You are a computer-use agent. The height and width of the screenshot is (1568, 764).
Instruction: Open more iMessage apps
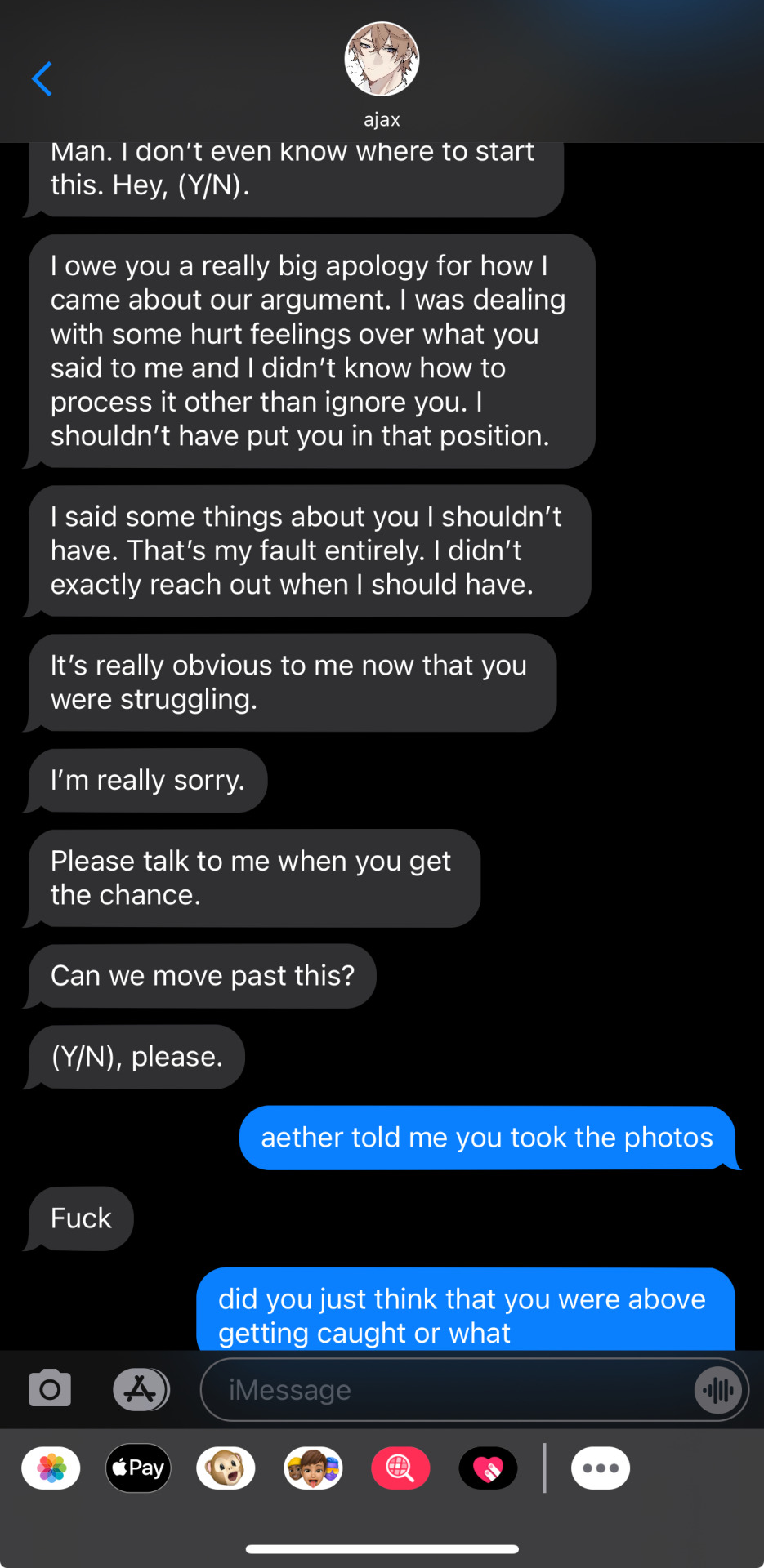[x=601, y=1468]
